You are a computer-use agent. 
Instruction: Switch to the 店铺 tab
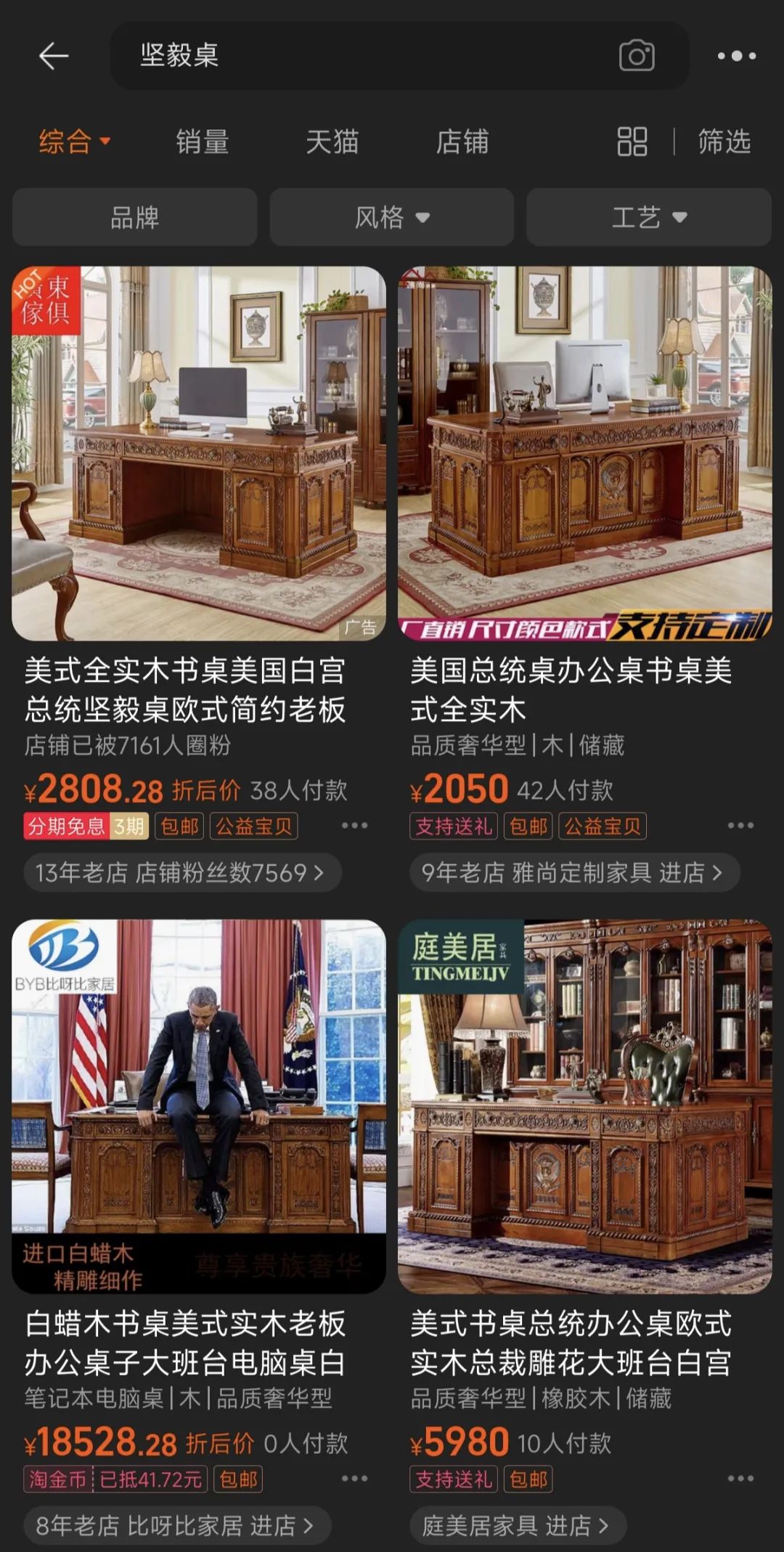(x=462, y=141)
